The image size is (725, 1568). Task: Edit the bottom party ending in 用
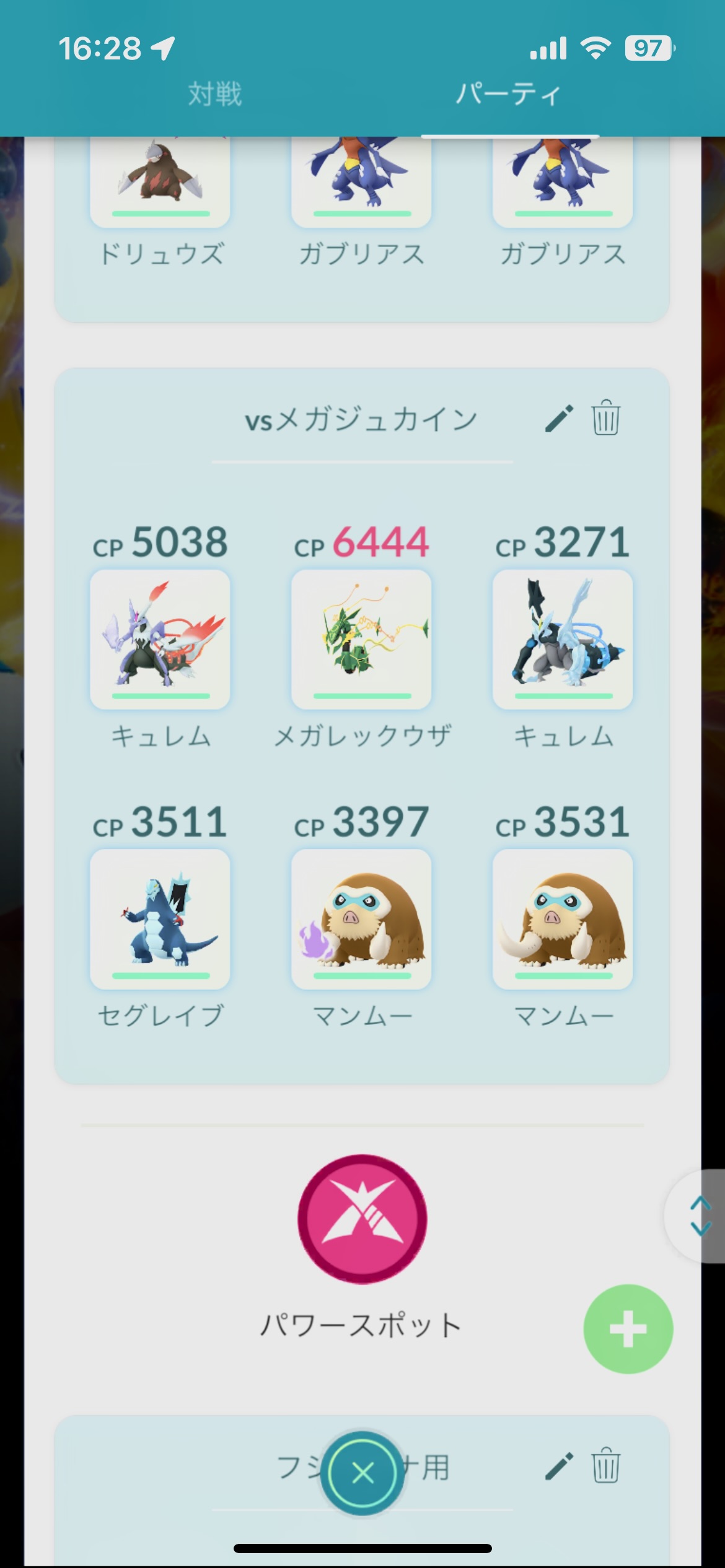pos(559,1466)
